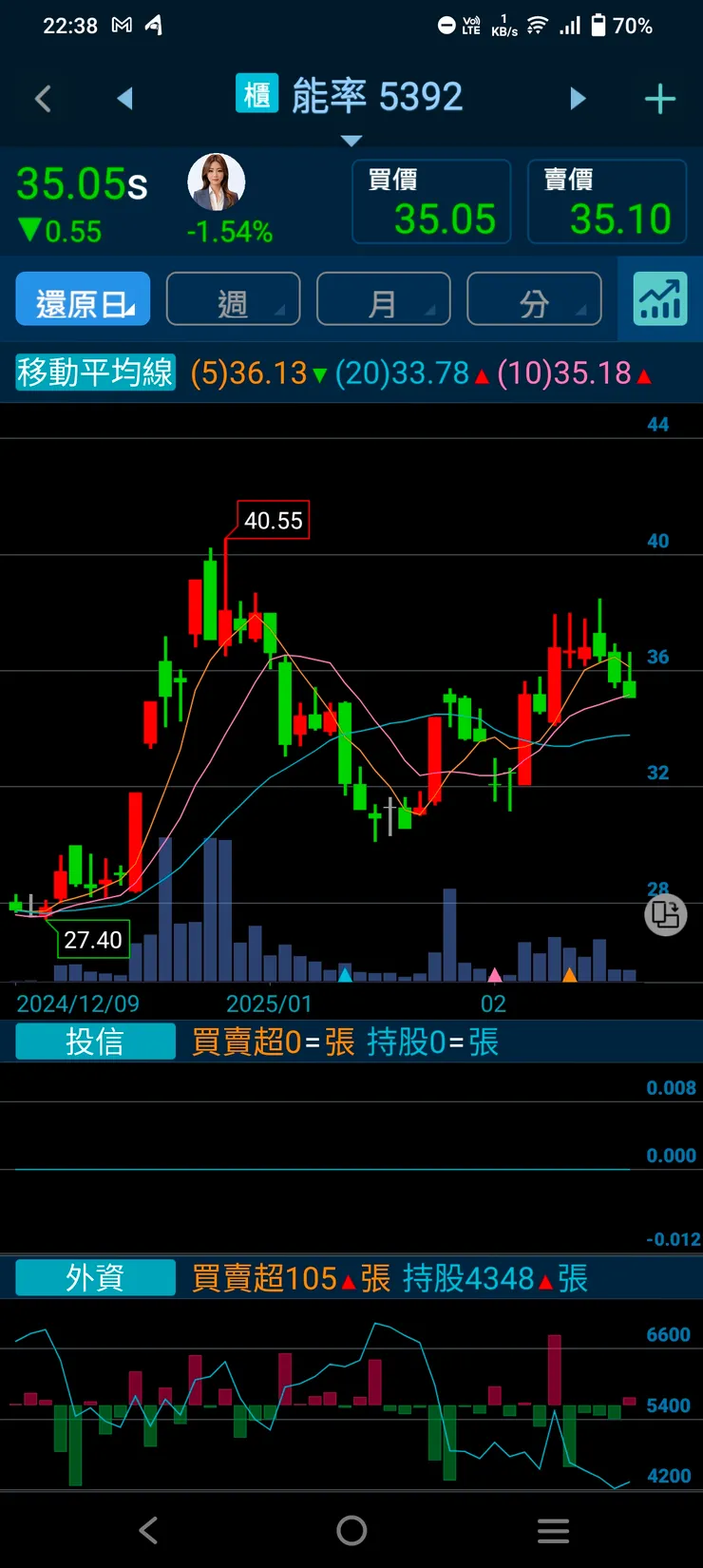The height and width of the screenshot is (1568, 703).
Task: Tap the floating rotate chart icon
Action: point(665,916)
